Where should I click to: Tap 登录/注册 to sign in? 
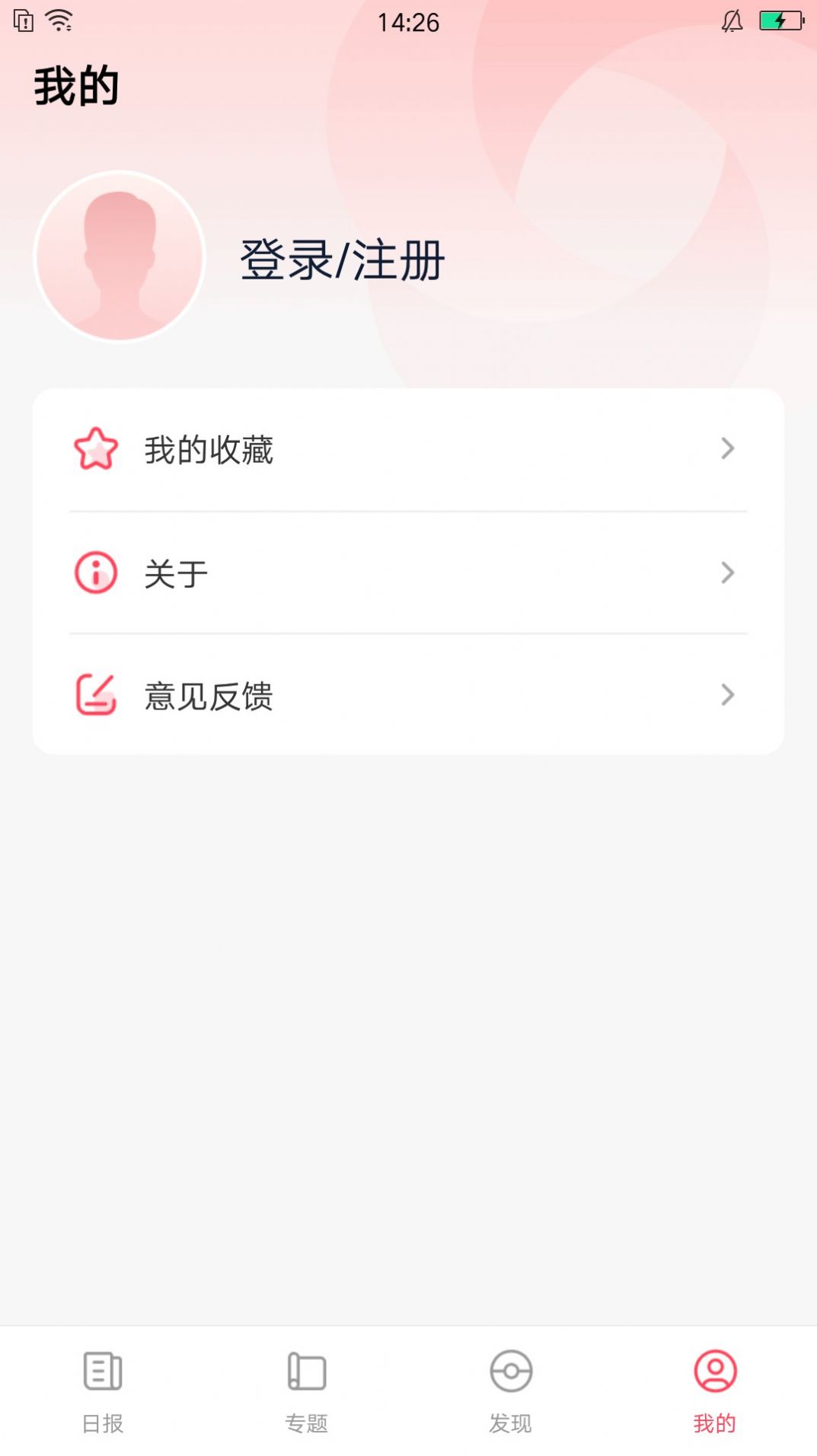[x=342, y=260]
